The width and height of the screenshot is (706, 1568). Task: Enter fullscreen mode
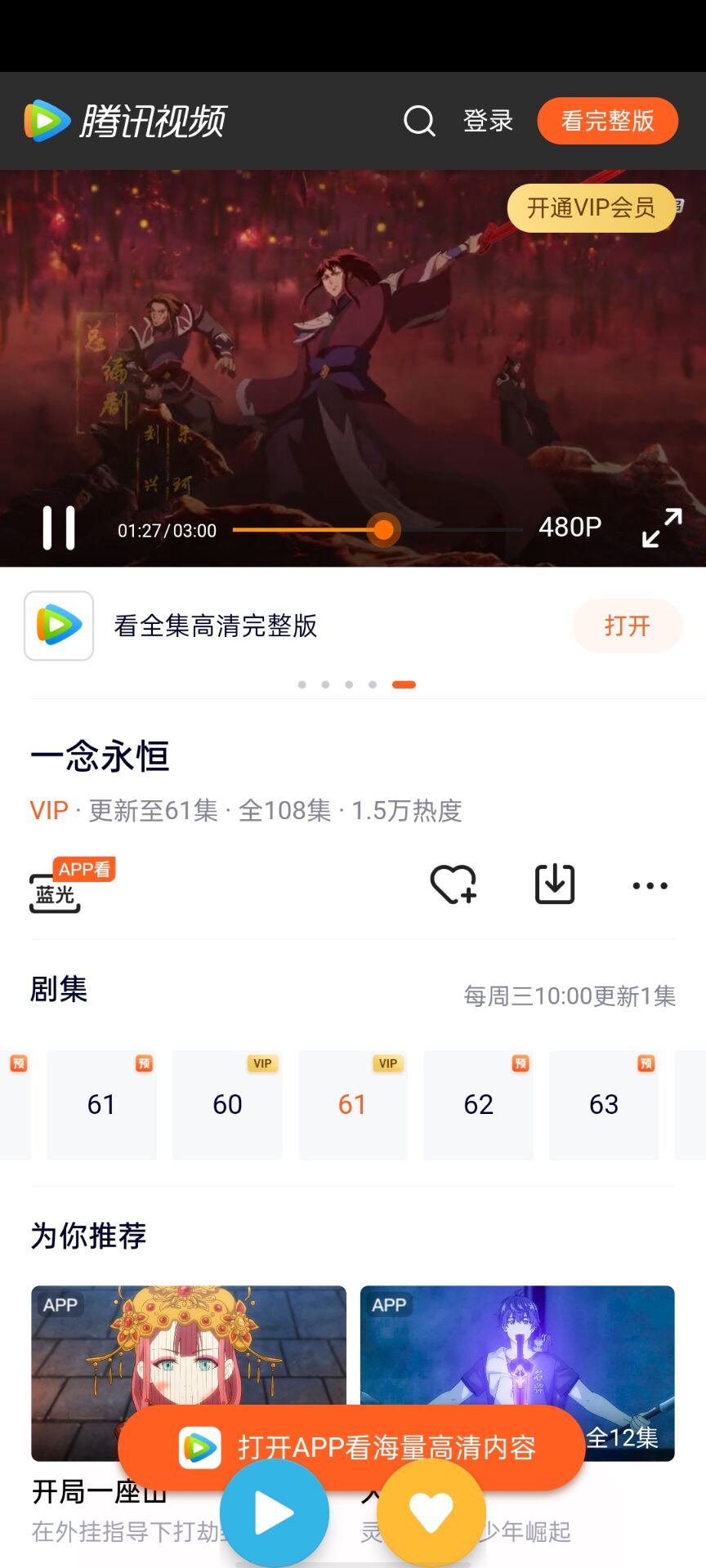pyautogui.click(x=662, y=528)
